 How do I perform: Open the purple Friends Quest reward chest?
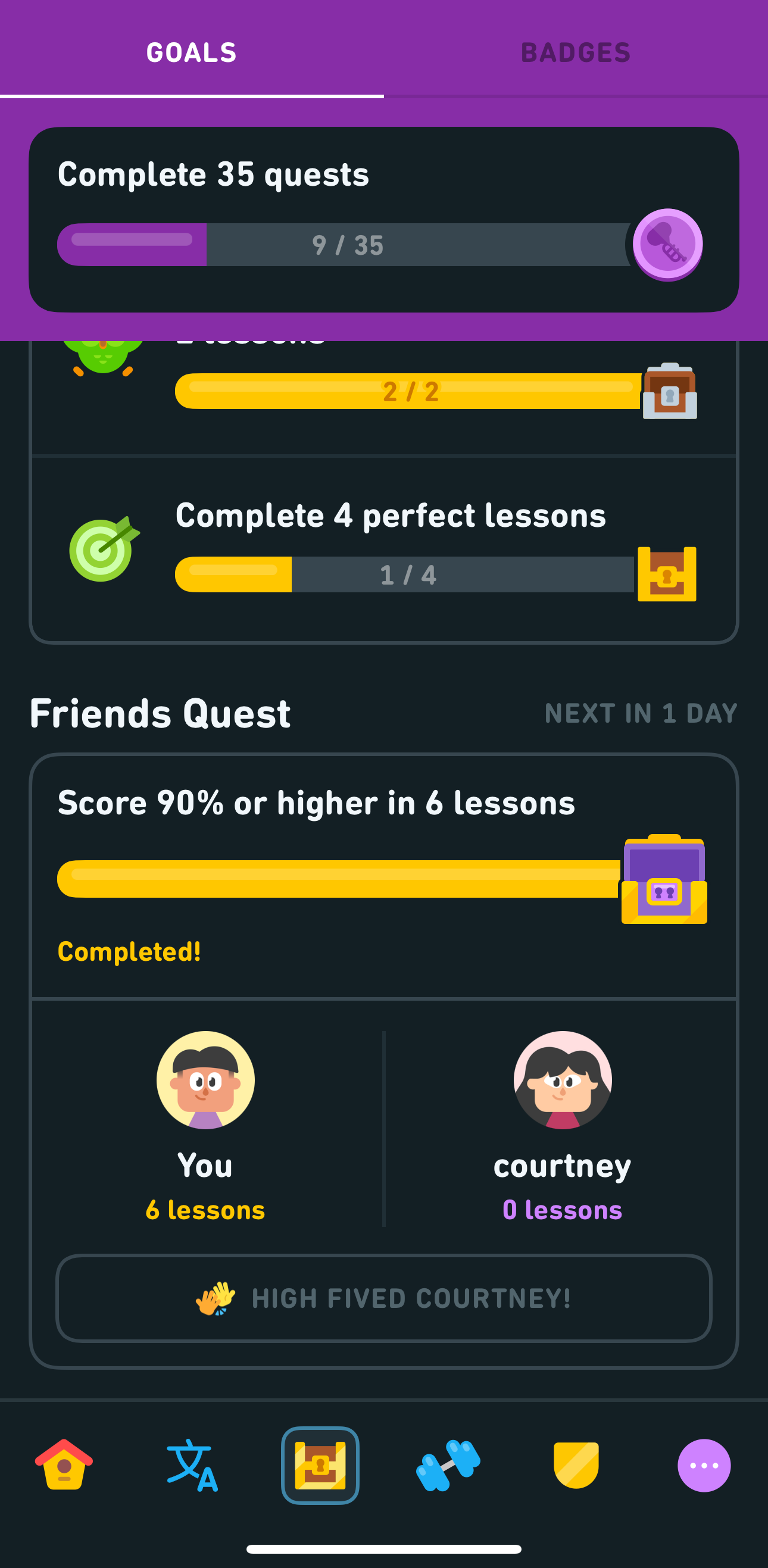click(x=664, y=879)
